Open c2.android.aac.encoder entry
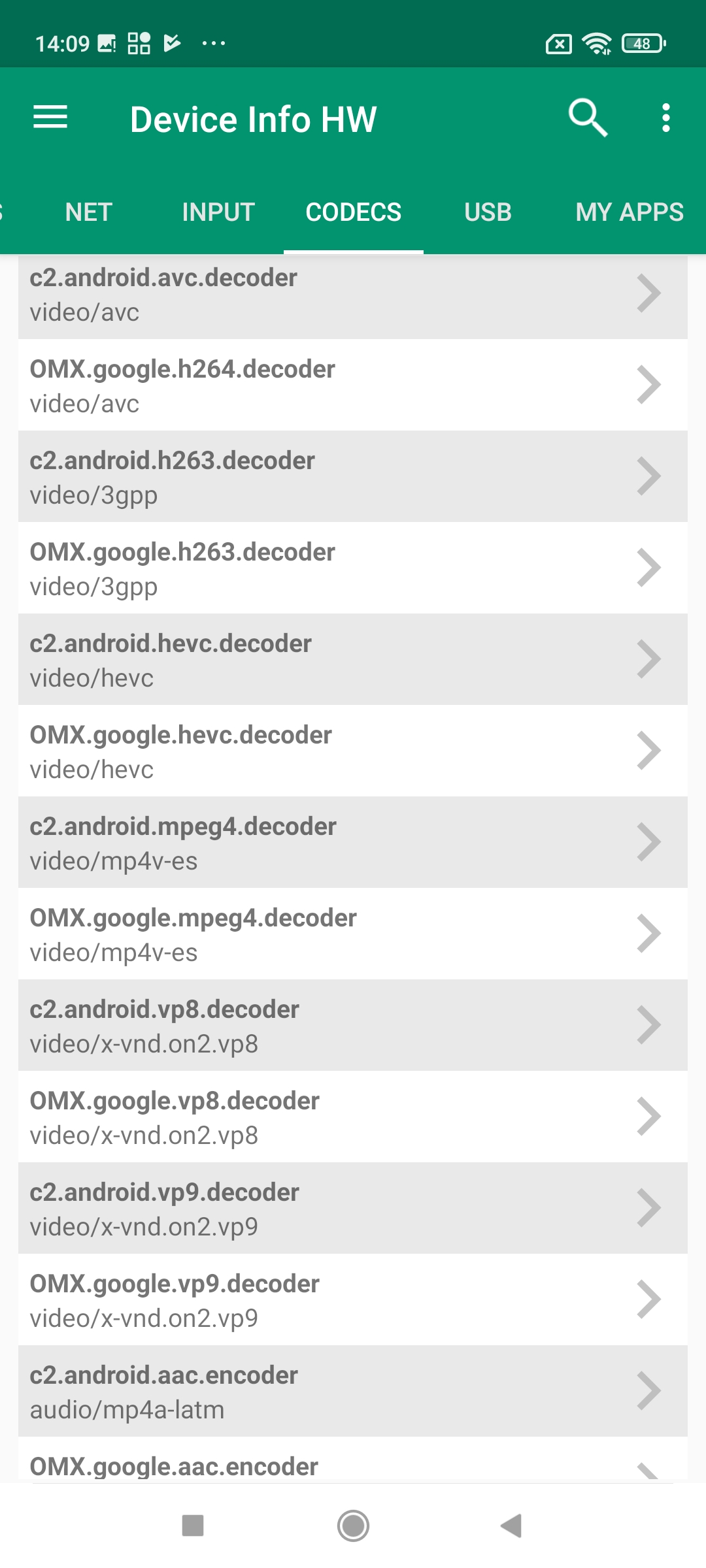706x1568 pixels. (x=353, y=1392)
